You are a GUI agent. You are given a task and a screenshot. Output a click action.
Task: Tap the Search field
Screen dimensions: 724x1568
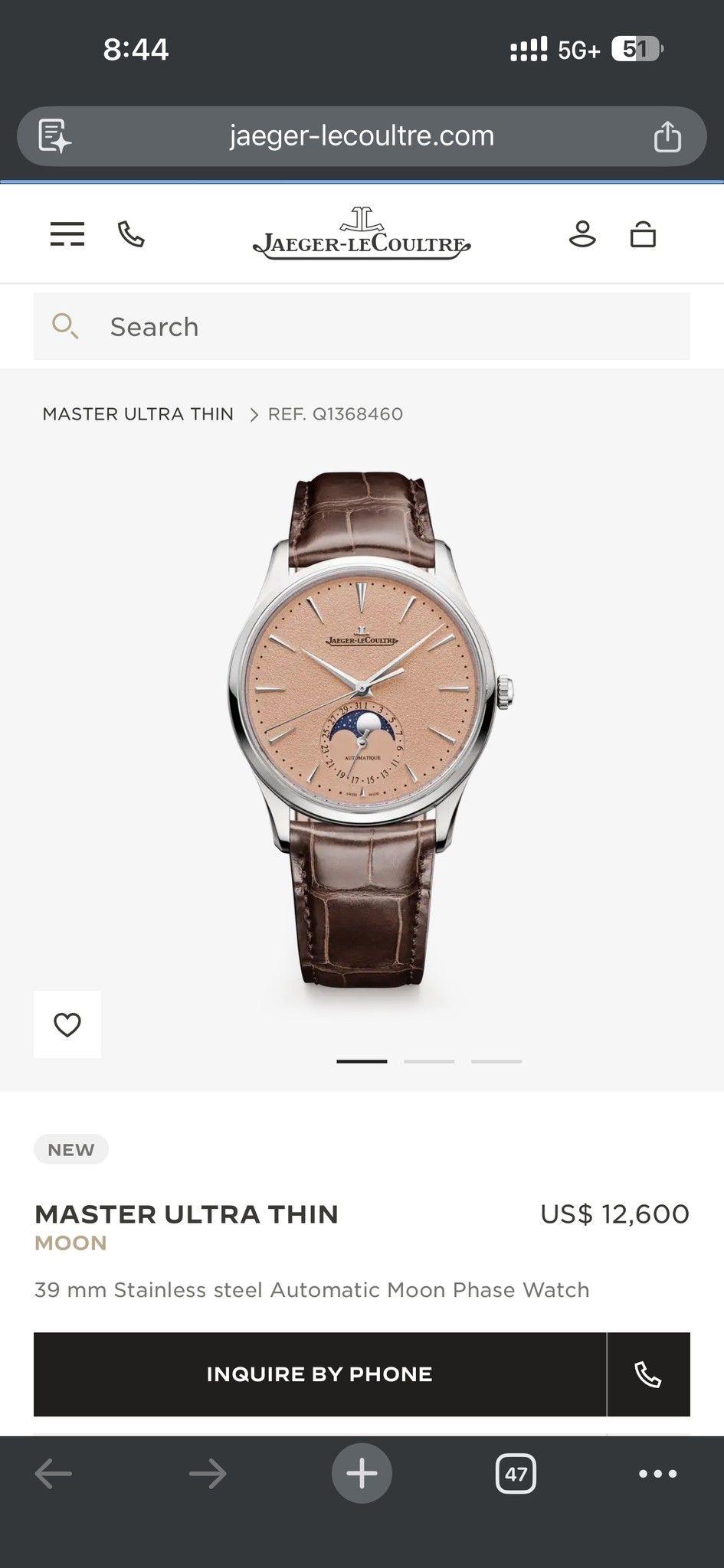pyautogui.click(x=362, y=326)
